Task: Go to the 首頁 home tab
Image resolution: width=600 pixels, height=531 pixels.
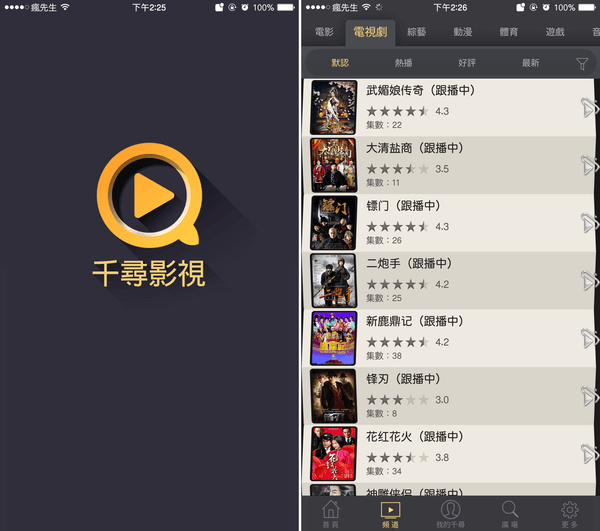Action: pyautogui.click(x=330, y=514)
